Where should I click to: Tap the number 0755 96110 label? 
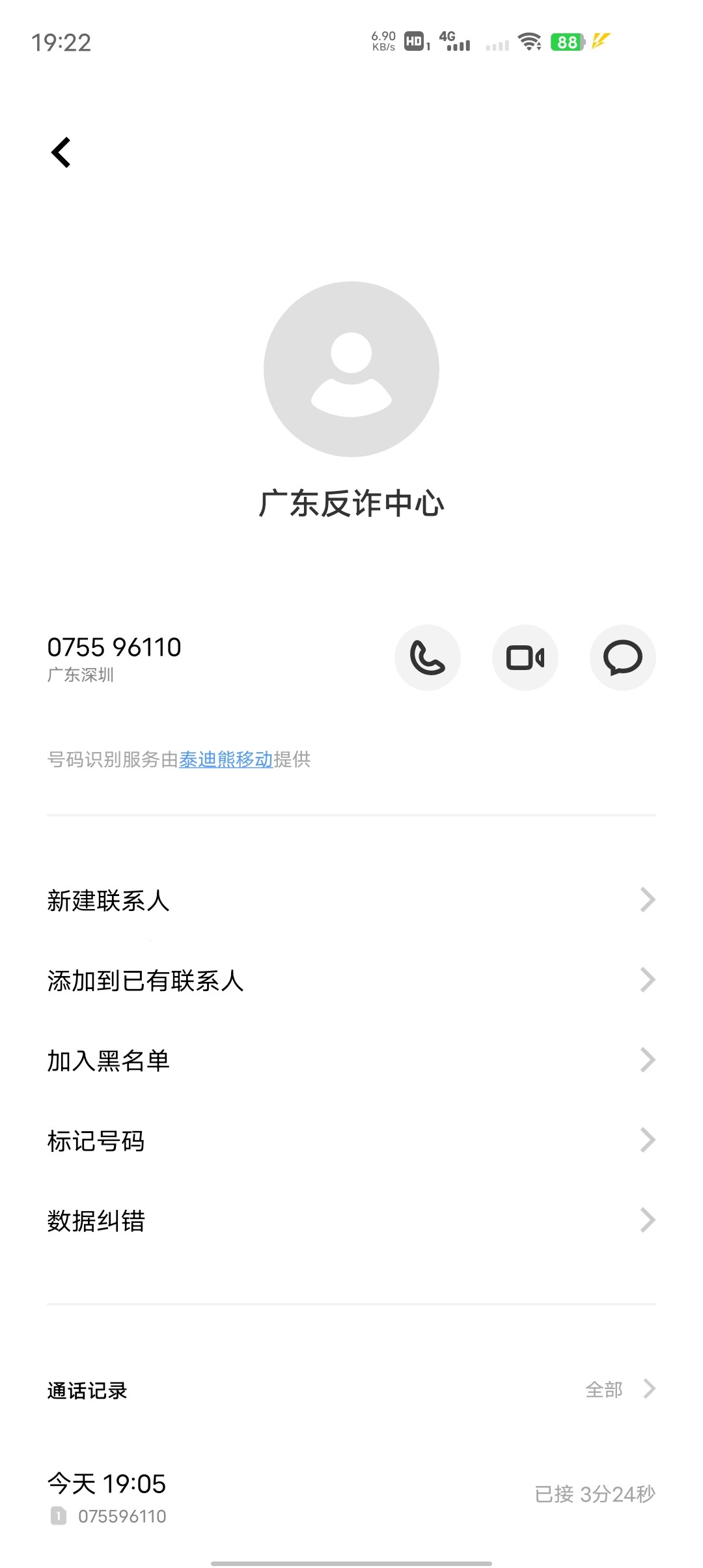coord(115,647)
